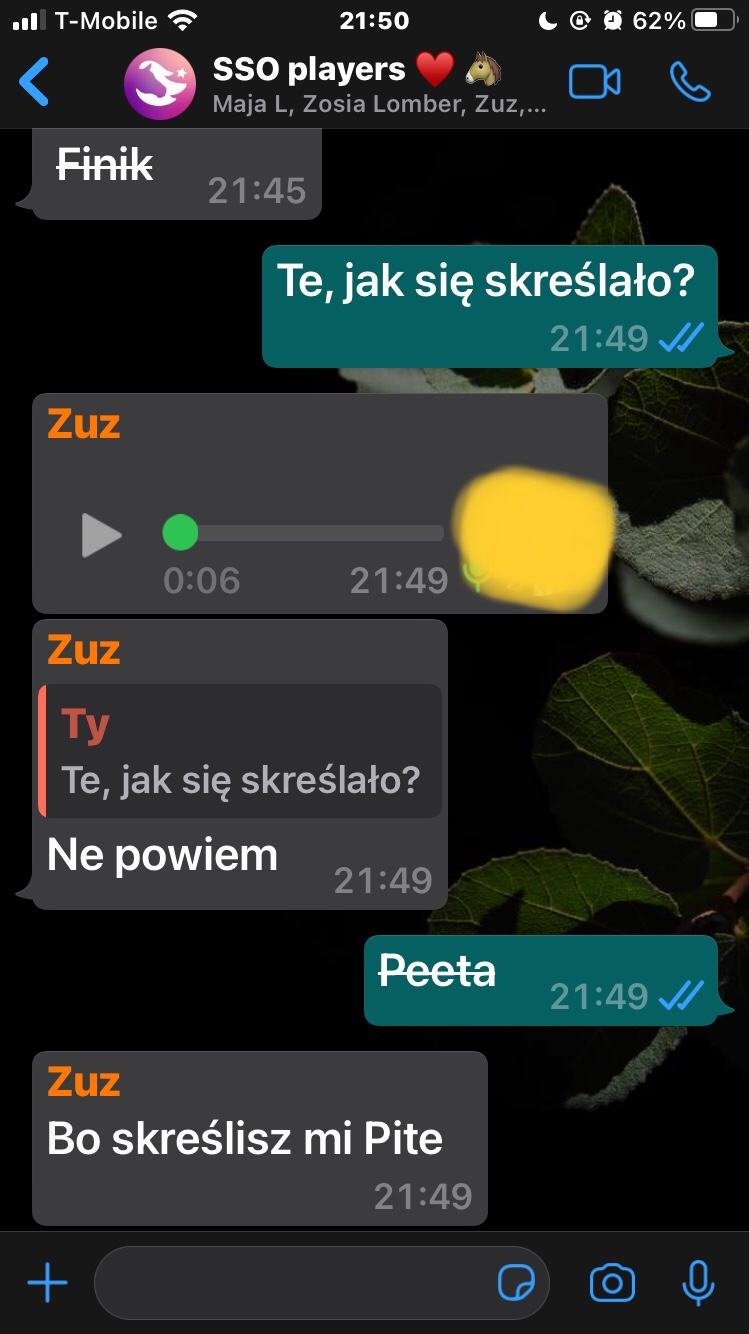Open the attachment plus menu
Viewport: 749px width, 1334px height.
[47, 1282]
